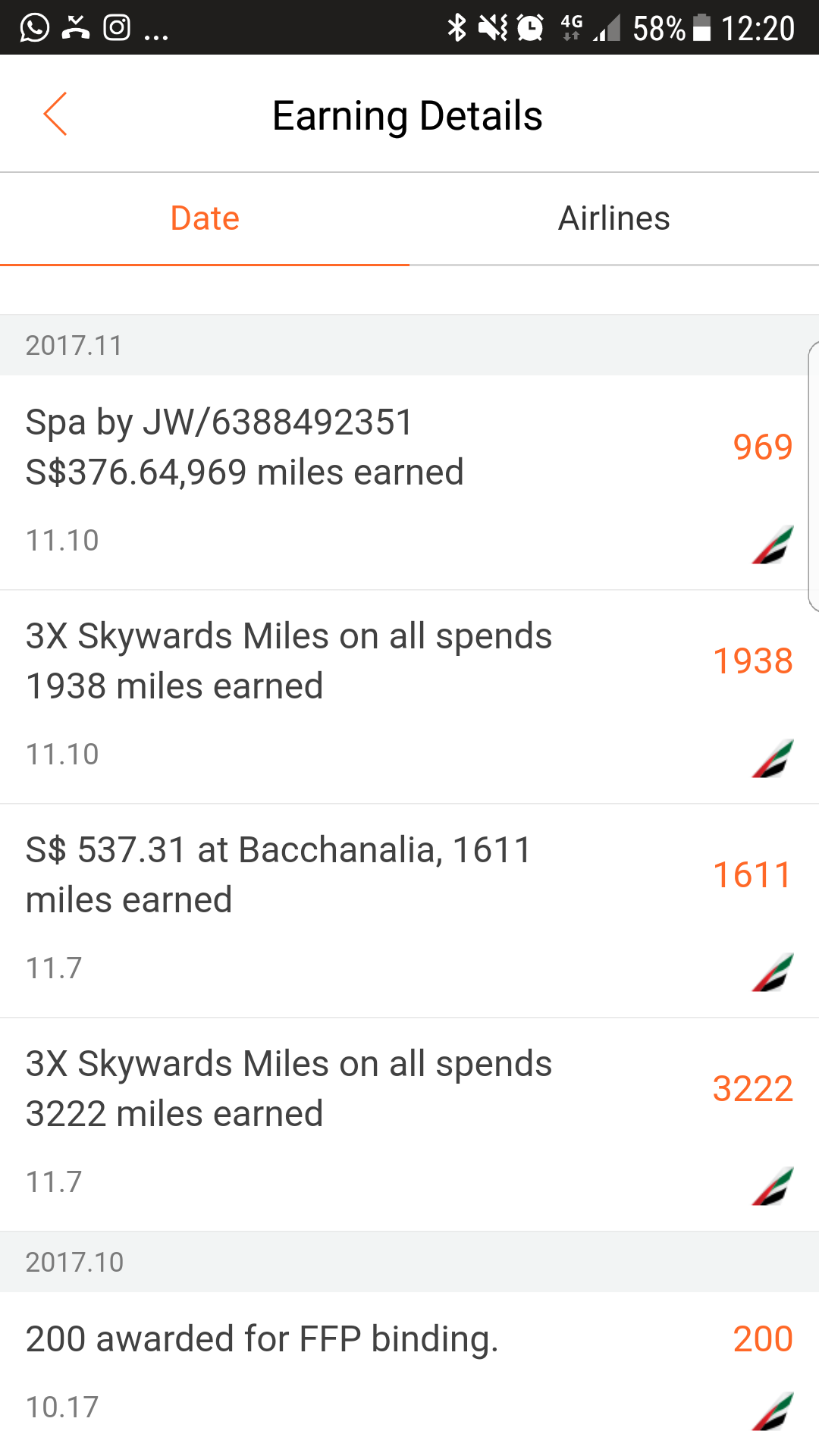Switch to the Airlines tab
The width and height of the screenshot is (819, 1456).
[614, 218]
